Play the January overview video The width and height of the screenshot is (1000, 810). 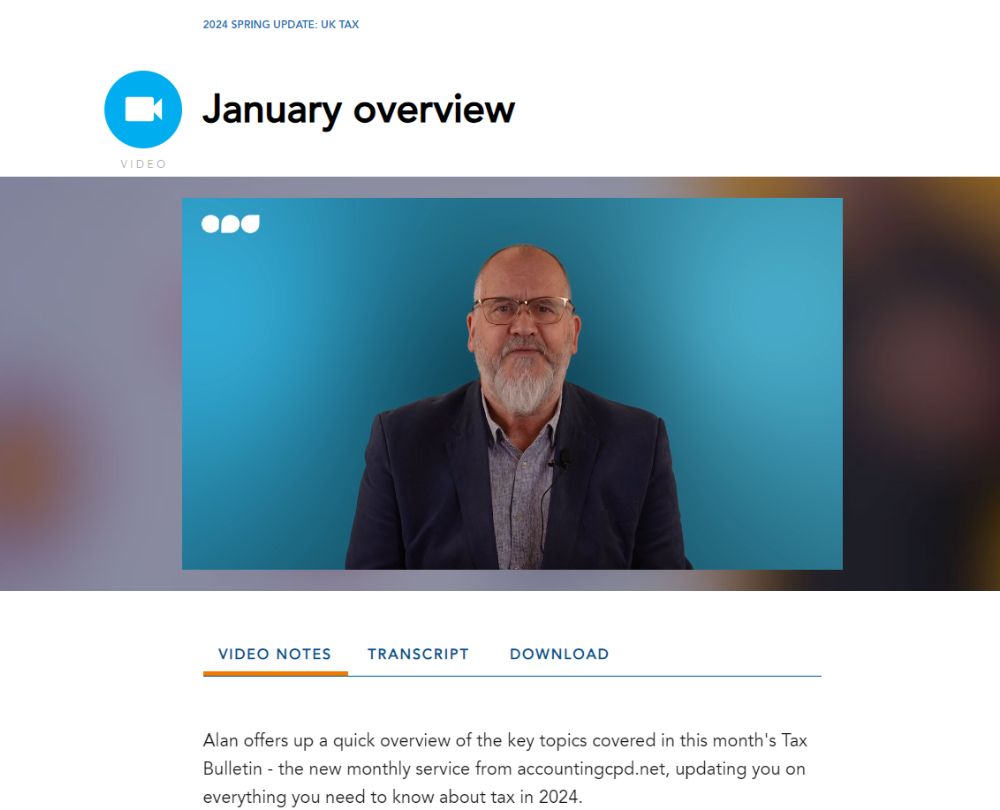tap(512, 383)
